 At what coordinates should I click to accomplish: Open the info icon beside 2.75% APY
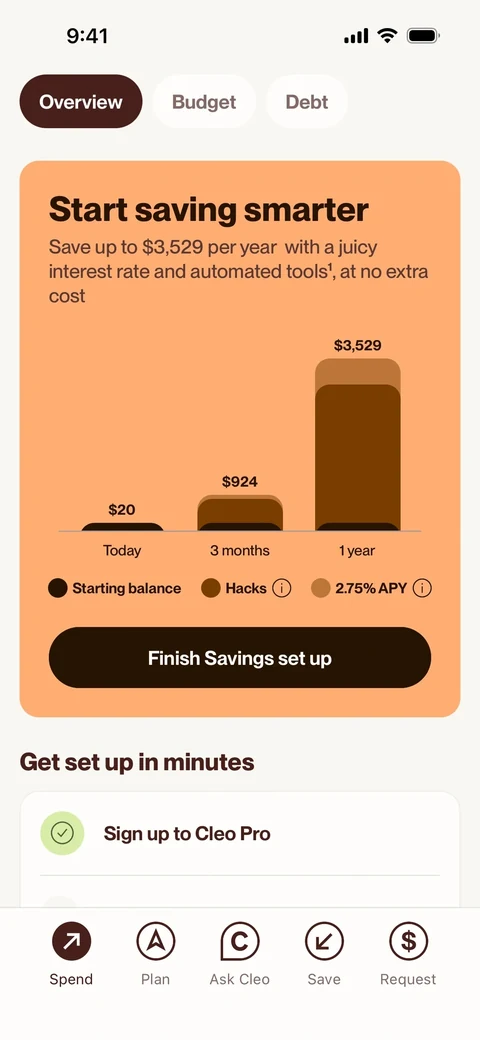422,588
